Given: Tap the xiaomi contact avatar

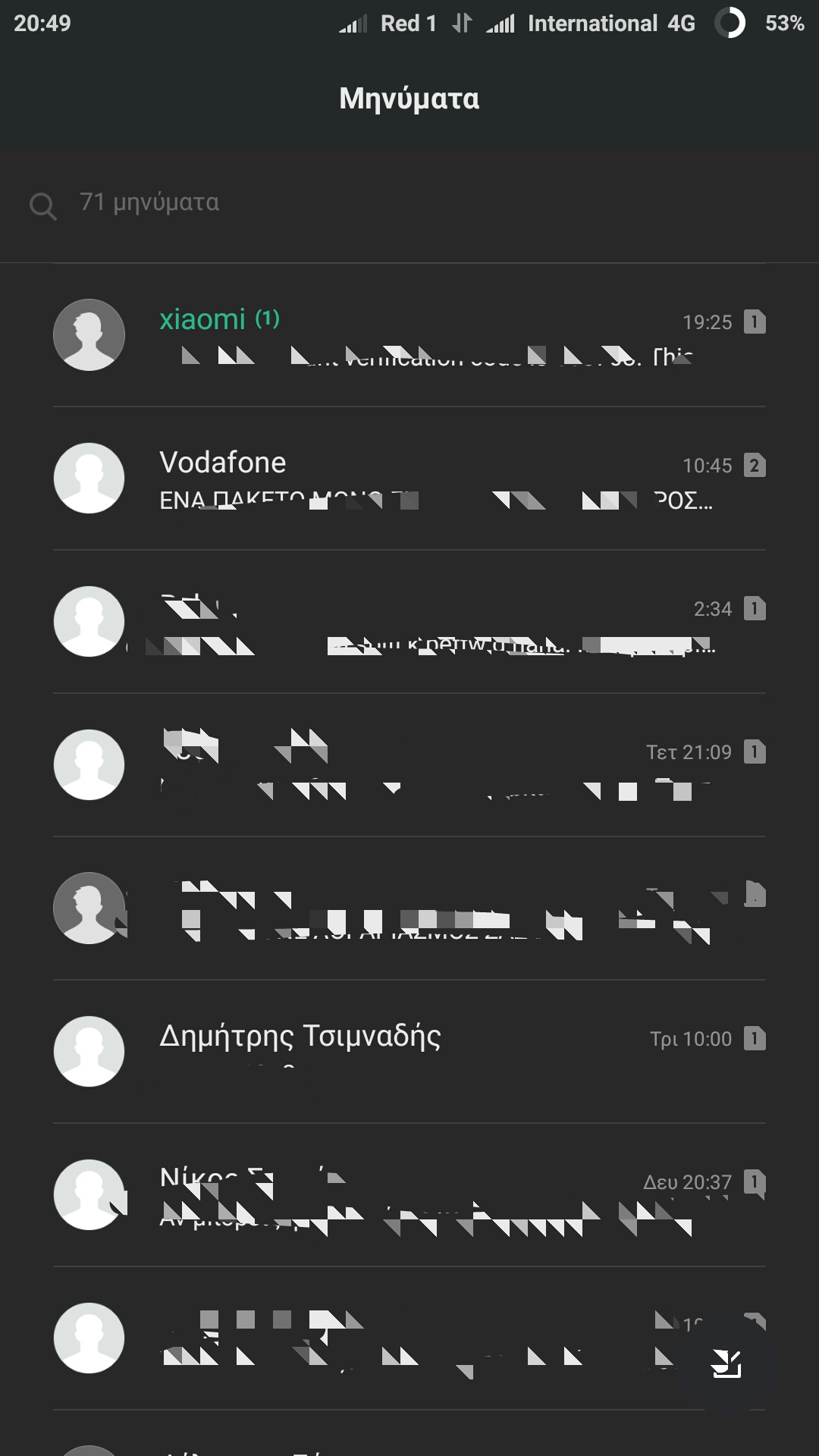Looking at the screenshot, I should coord(89,335).
